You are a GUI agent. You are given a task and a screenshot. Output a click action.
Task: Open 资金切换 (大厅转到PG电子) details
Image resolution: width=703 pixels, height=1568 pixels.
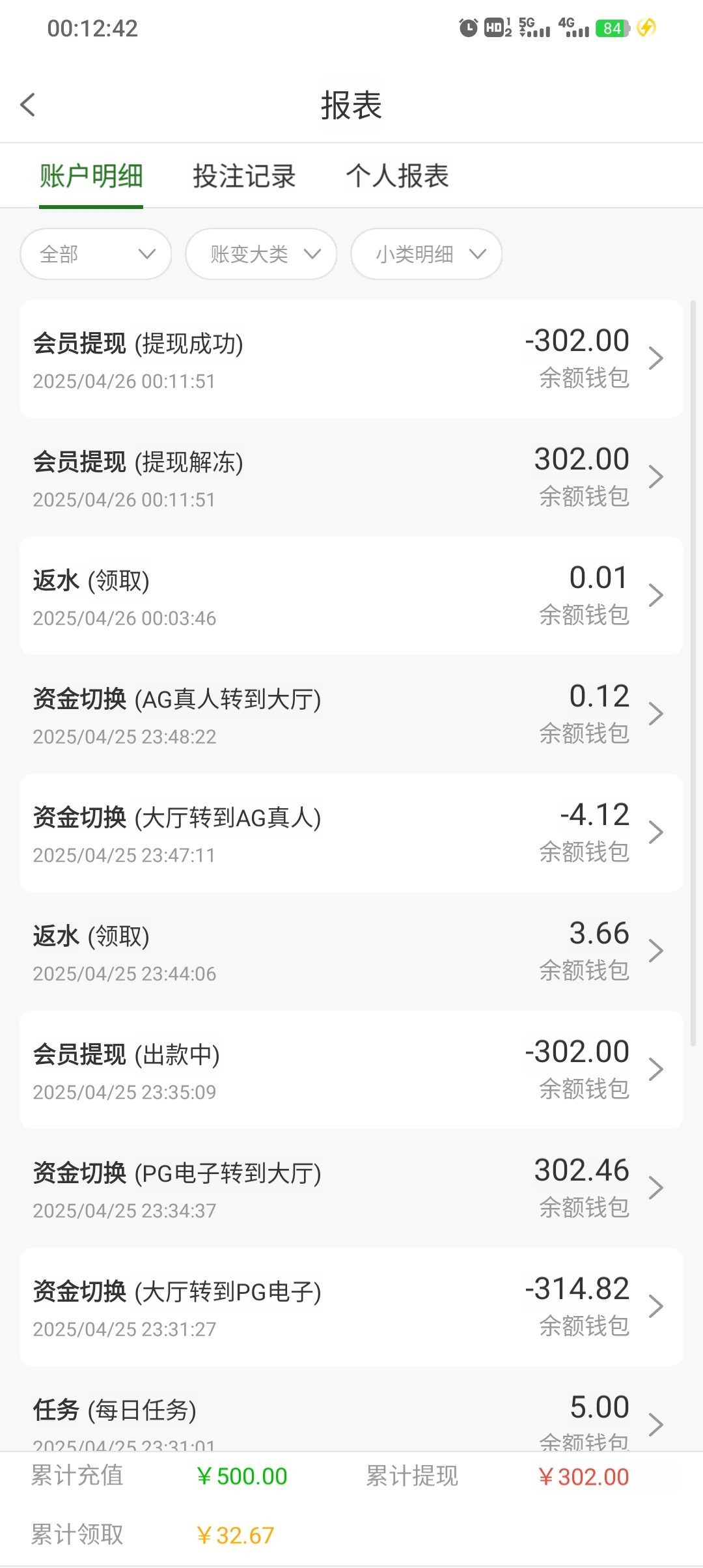pos(351,1307)
